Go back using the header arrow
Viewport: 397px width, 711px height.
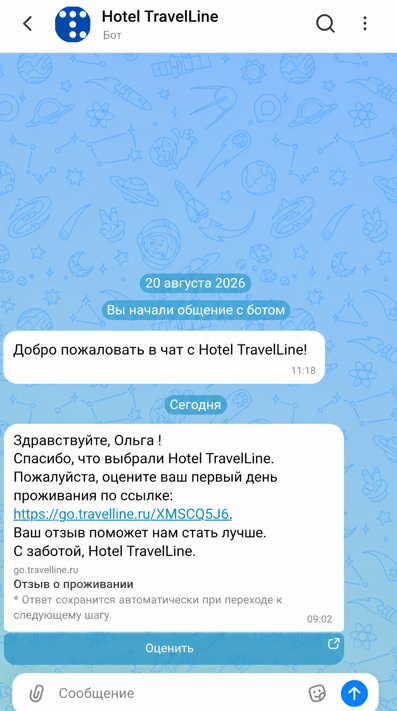pyautogui.click(x=28, y=24)
